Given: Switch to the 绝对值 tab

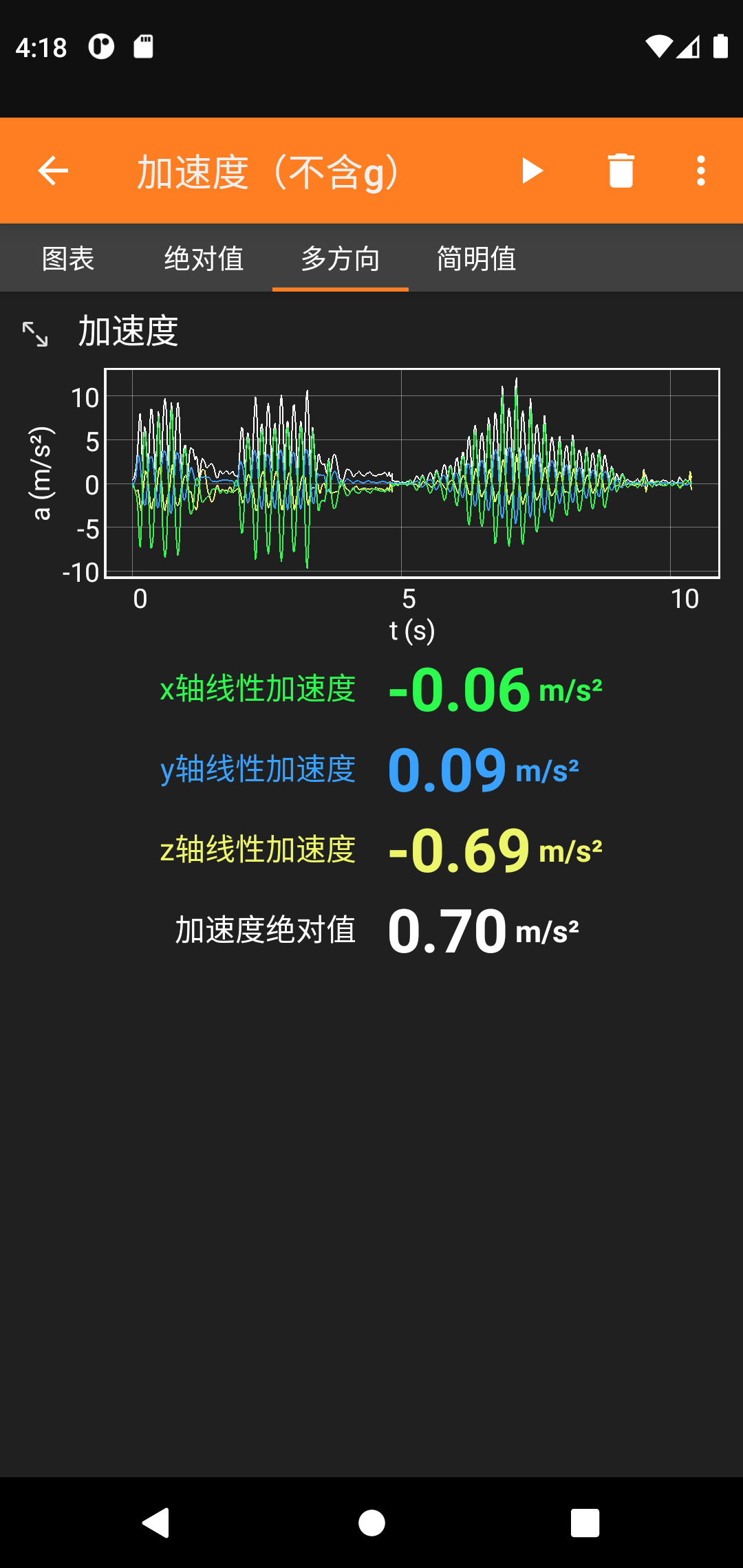Looking at the screenshot, I should point(204,259).
